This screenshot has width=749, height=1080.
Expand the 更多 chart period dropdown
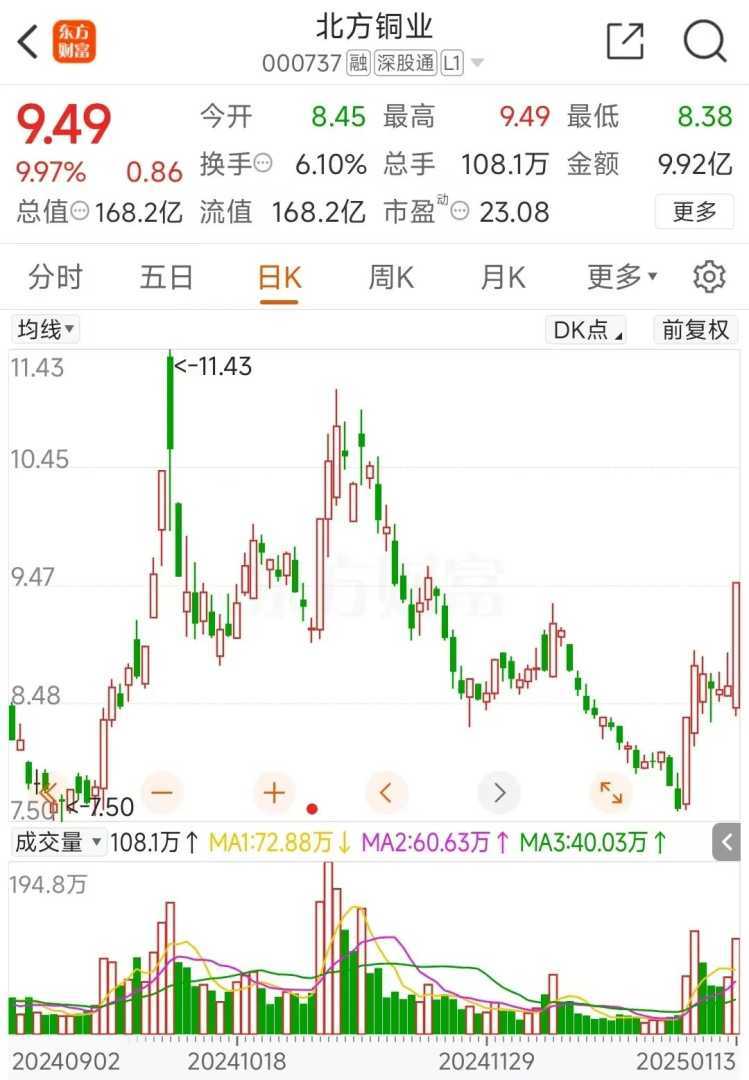pos(621,277)
